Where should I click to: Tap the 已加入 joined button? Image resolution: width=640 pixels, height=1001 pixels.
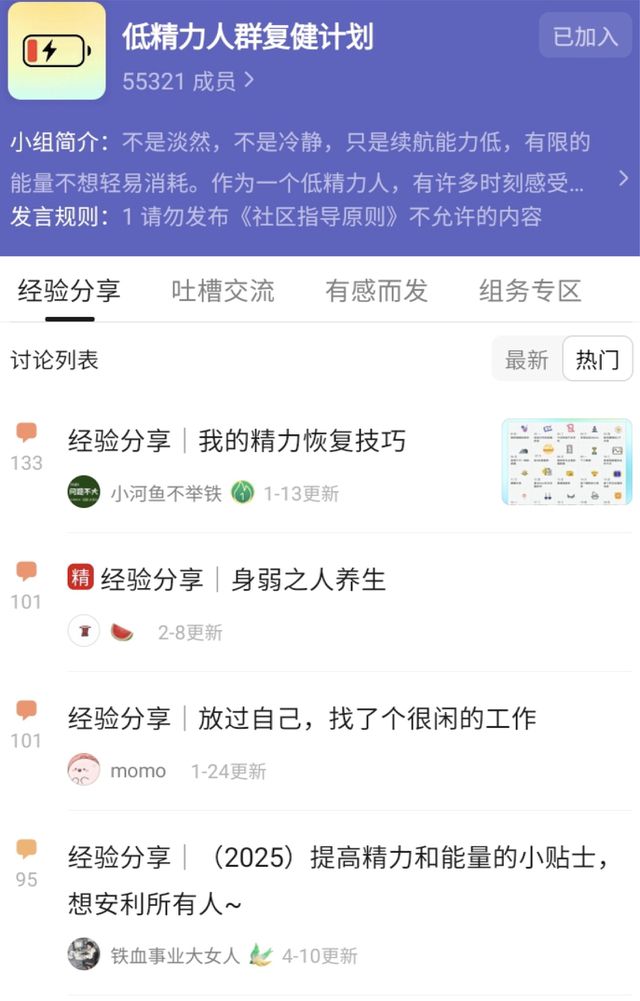point(585,36)
